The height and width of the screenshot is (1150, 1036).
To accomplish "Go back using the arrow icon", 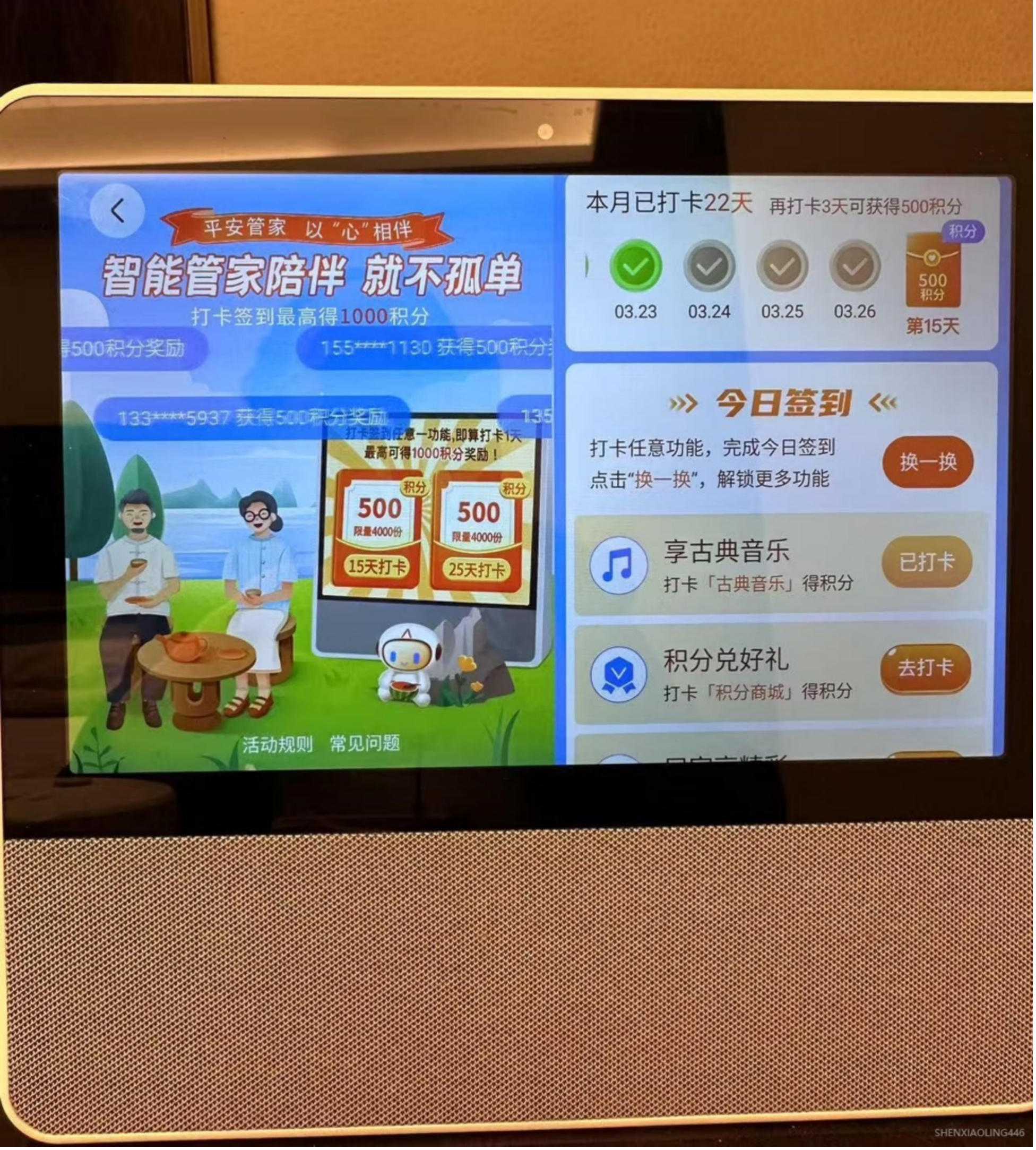I will click(x=117, y=211).
